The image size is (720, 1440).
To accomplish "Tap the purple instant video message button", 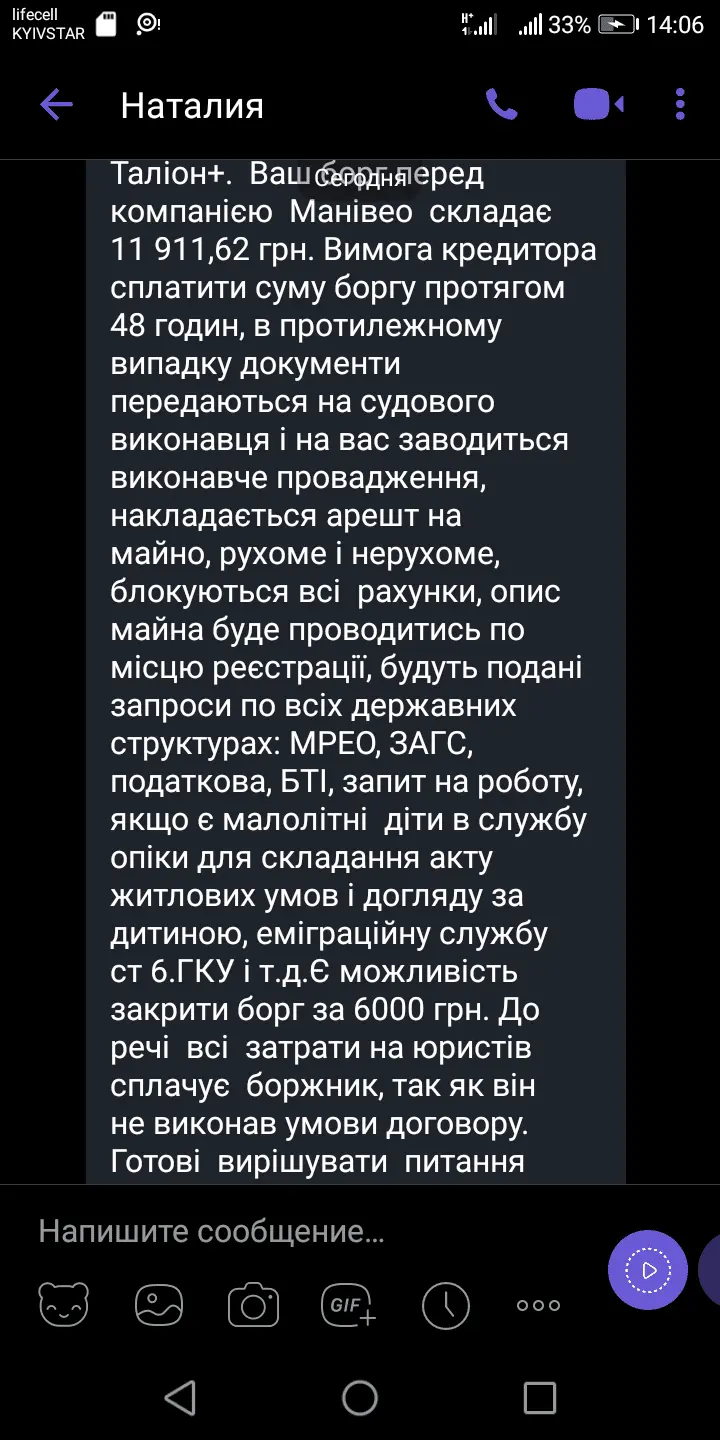I will [647, 1268].
